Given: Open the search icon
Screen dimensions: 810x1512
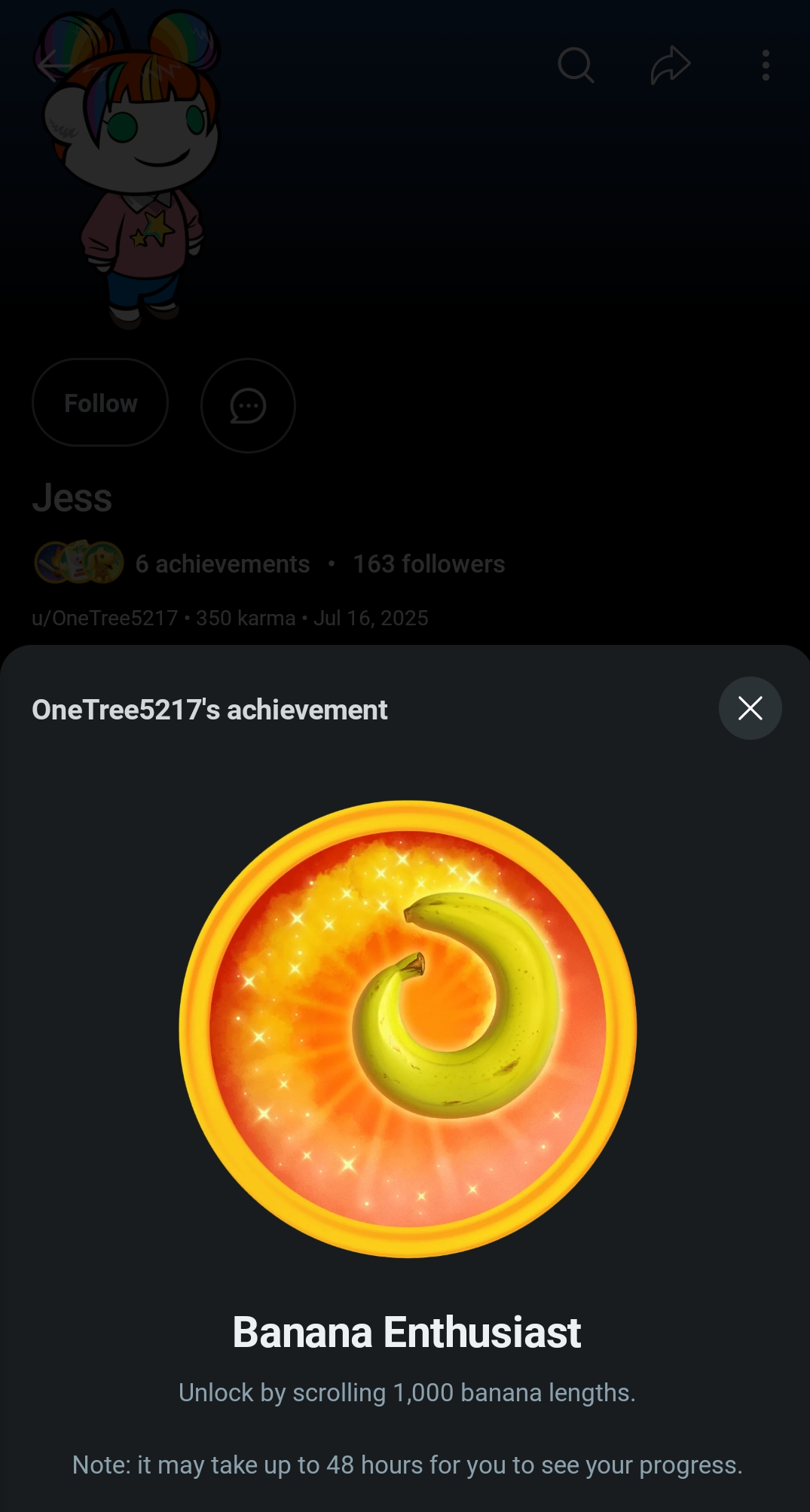Looking at the screenshot, I should pyautogui.click(x=576, y=66).
